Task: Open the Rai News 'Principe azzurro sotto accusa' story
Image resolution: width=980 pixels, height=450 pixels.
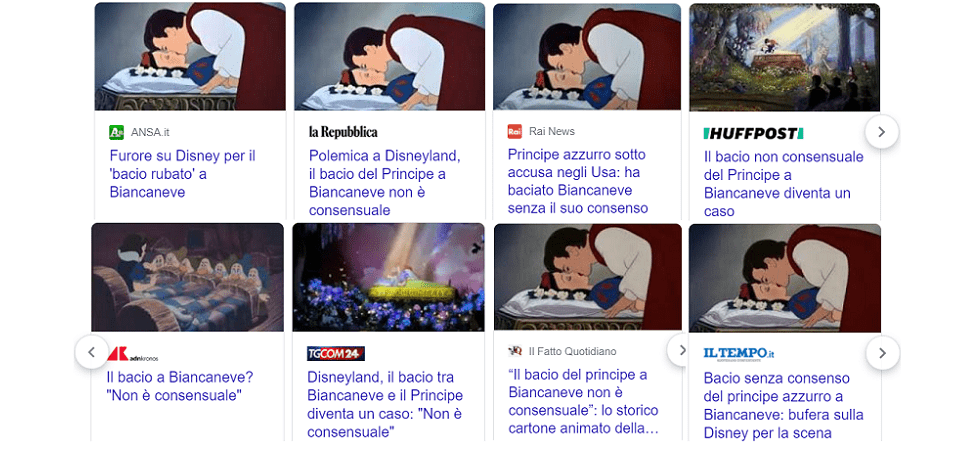Action: click(x=577, y=182)
